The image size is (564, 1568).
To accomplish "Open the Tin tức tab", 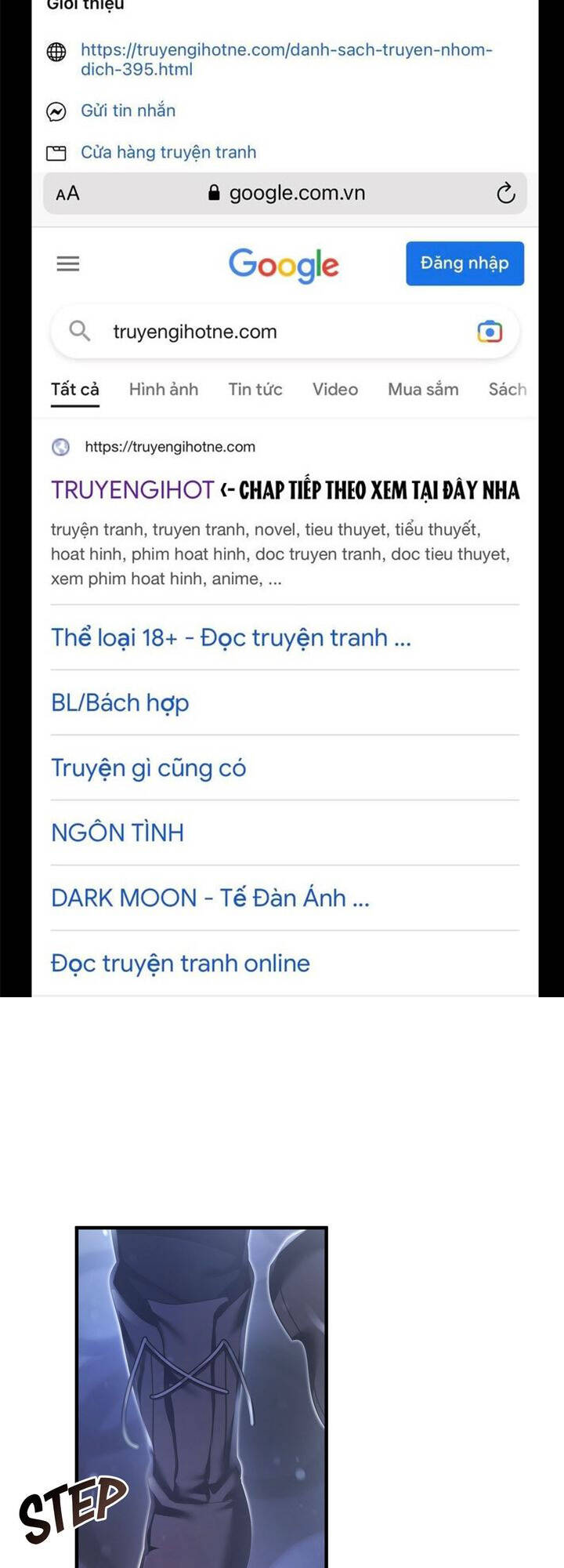I will coord(255,390).
